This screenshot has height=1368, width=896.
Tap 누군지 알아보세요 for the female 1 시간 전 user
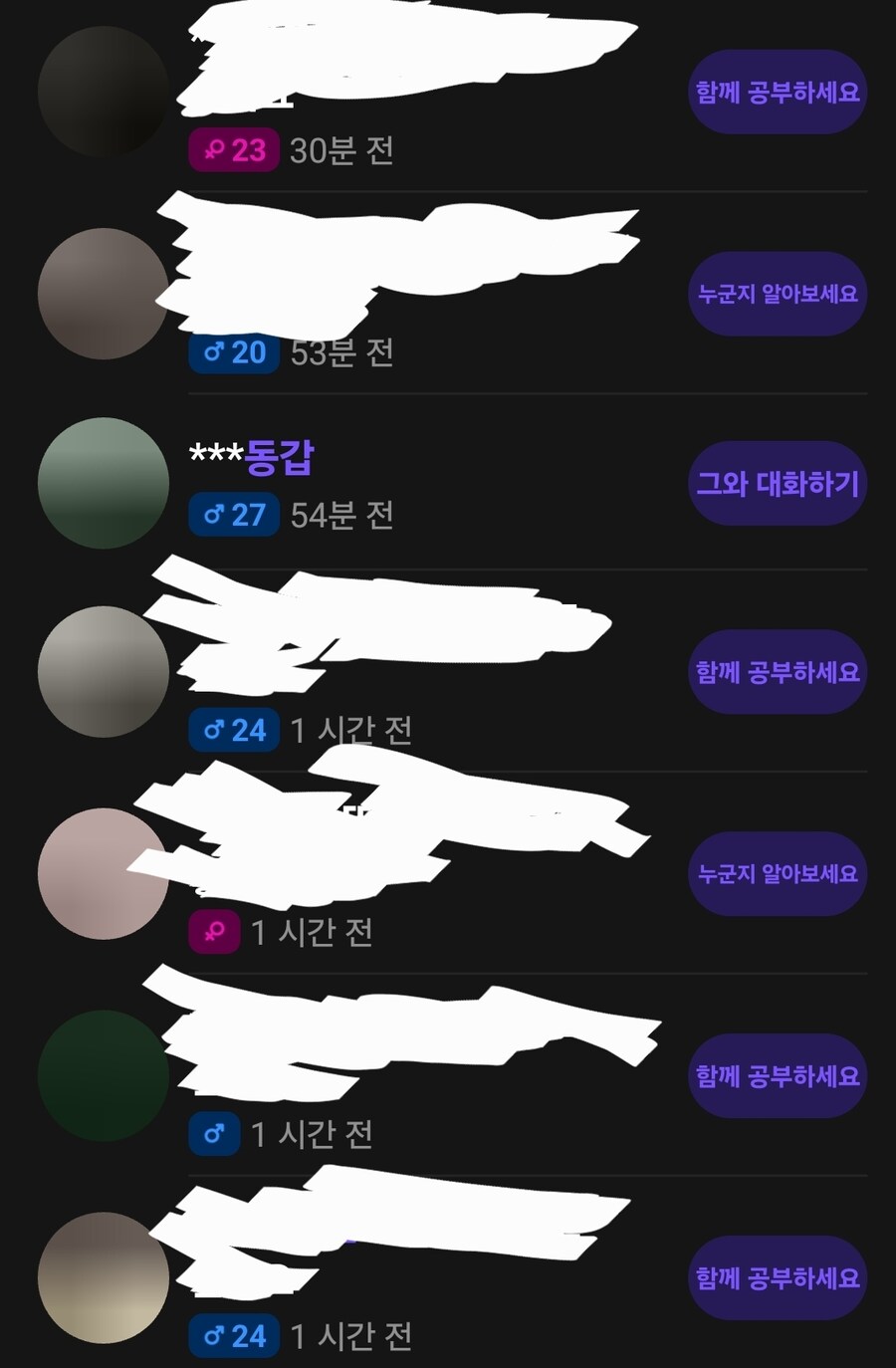click(x=777, y=874)
